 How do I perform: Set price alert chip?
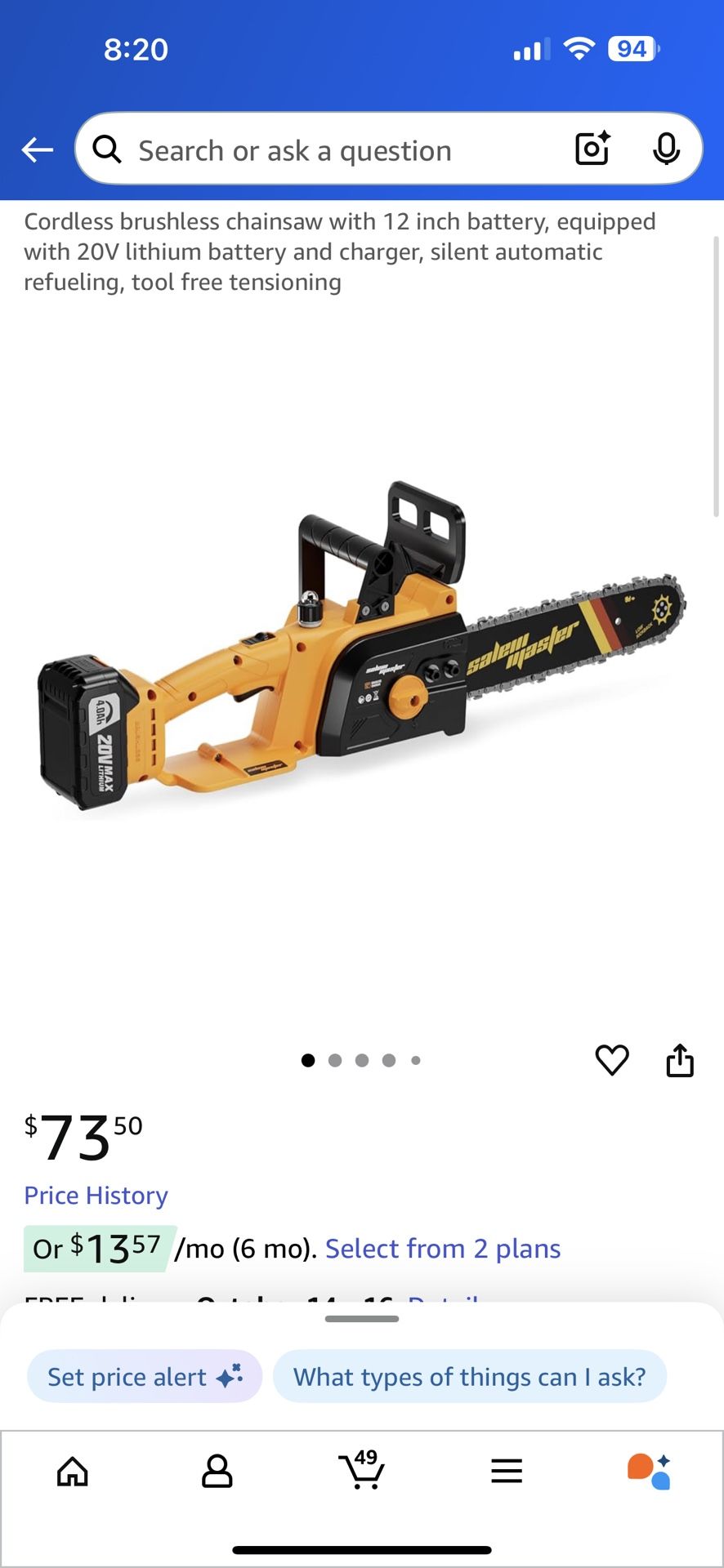point(145,1377)
